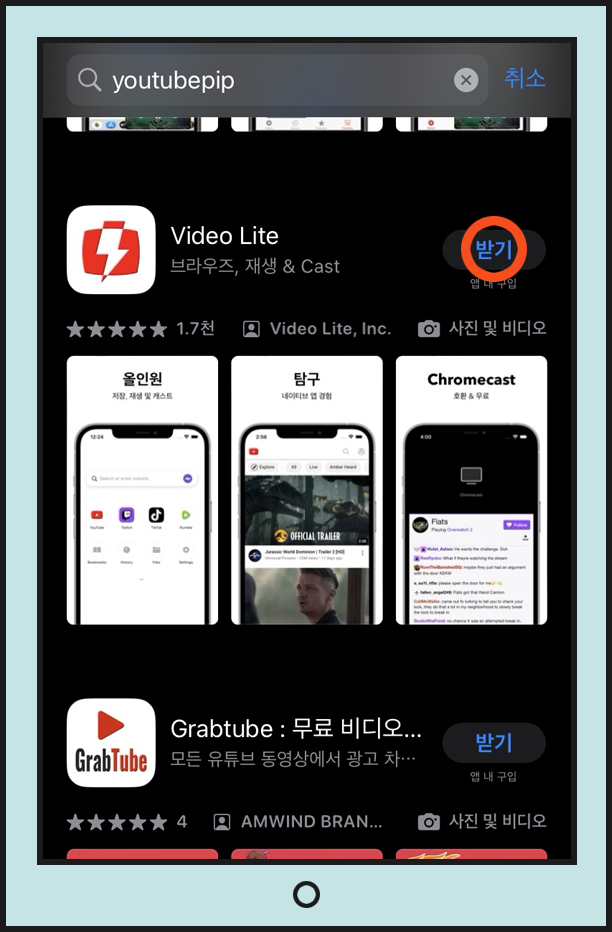
Task: View the 탐구 screenshot of Video Lite
Action: (x=306, y=490)
